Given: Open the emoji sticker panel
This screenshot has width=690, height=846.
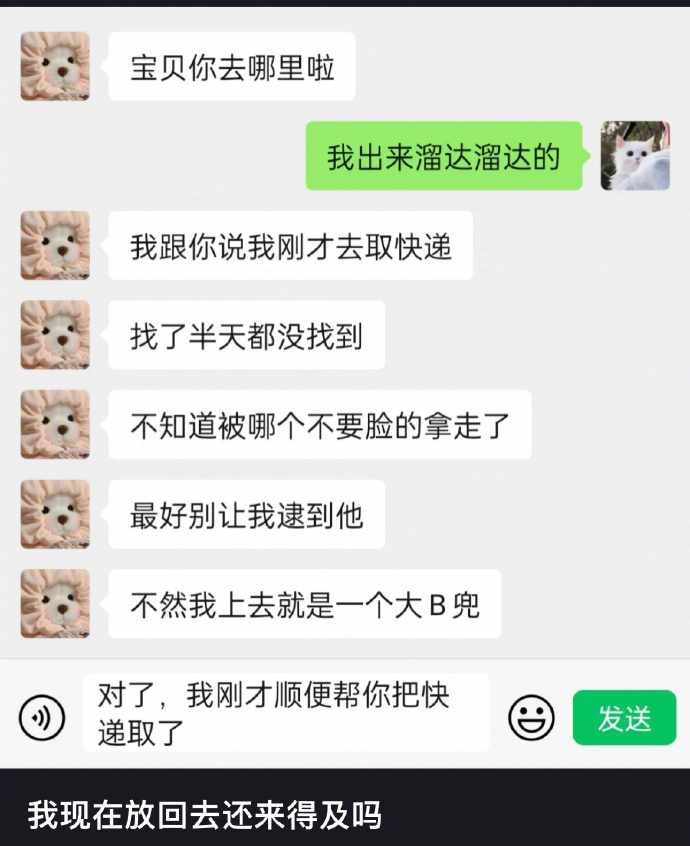Looking at the screenshot, I should click(x=531, y=717).
